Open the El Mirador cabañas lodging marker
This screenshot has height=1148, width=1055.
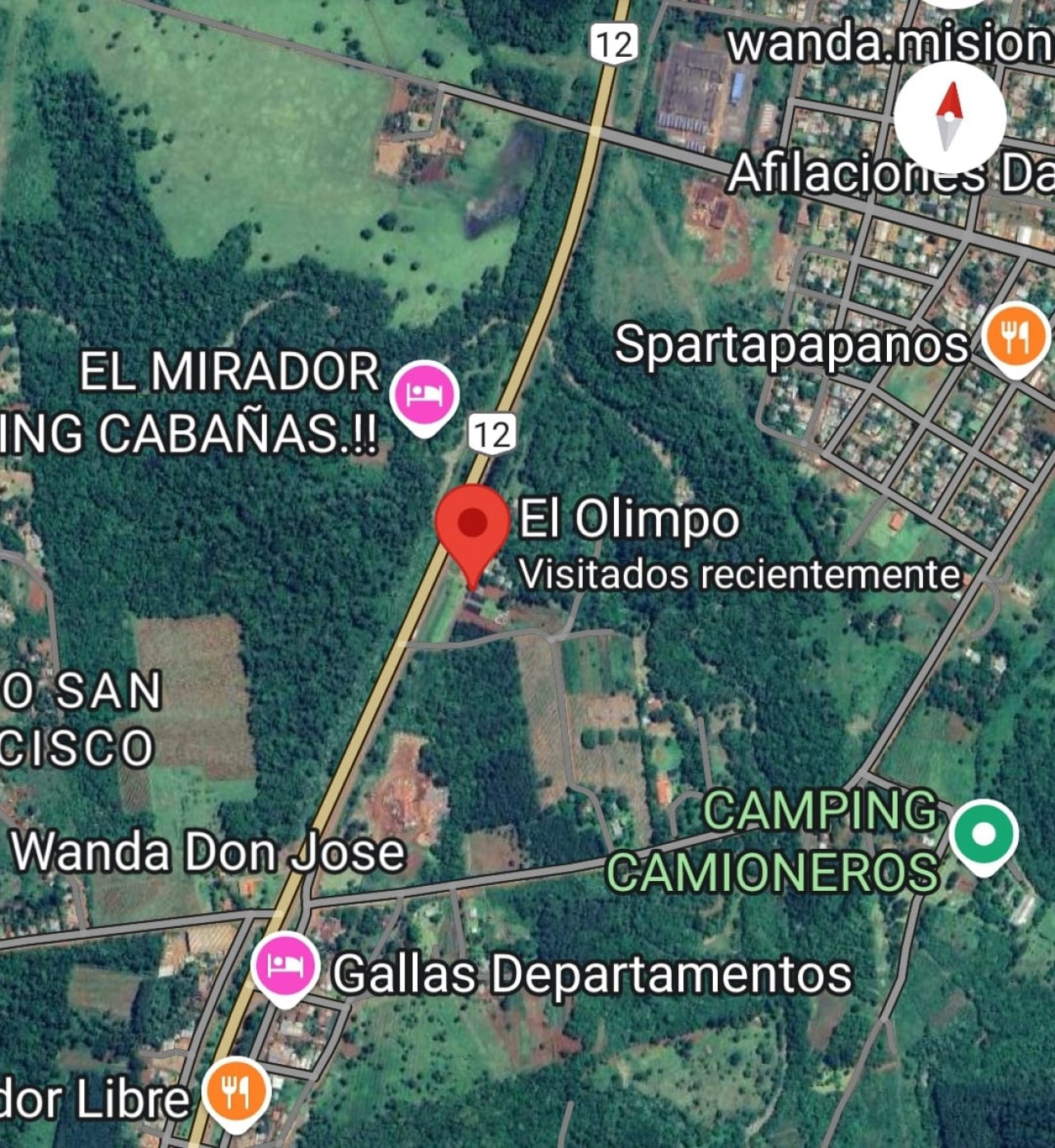pyautogui.click(x=424, y=394)
